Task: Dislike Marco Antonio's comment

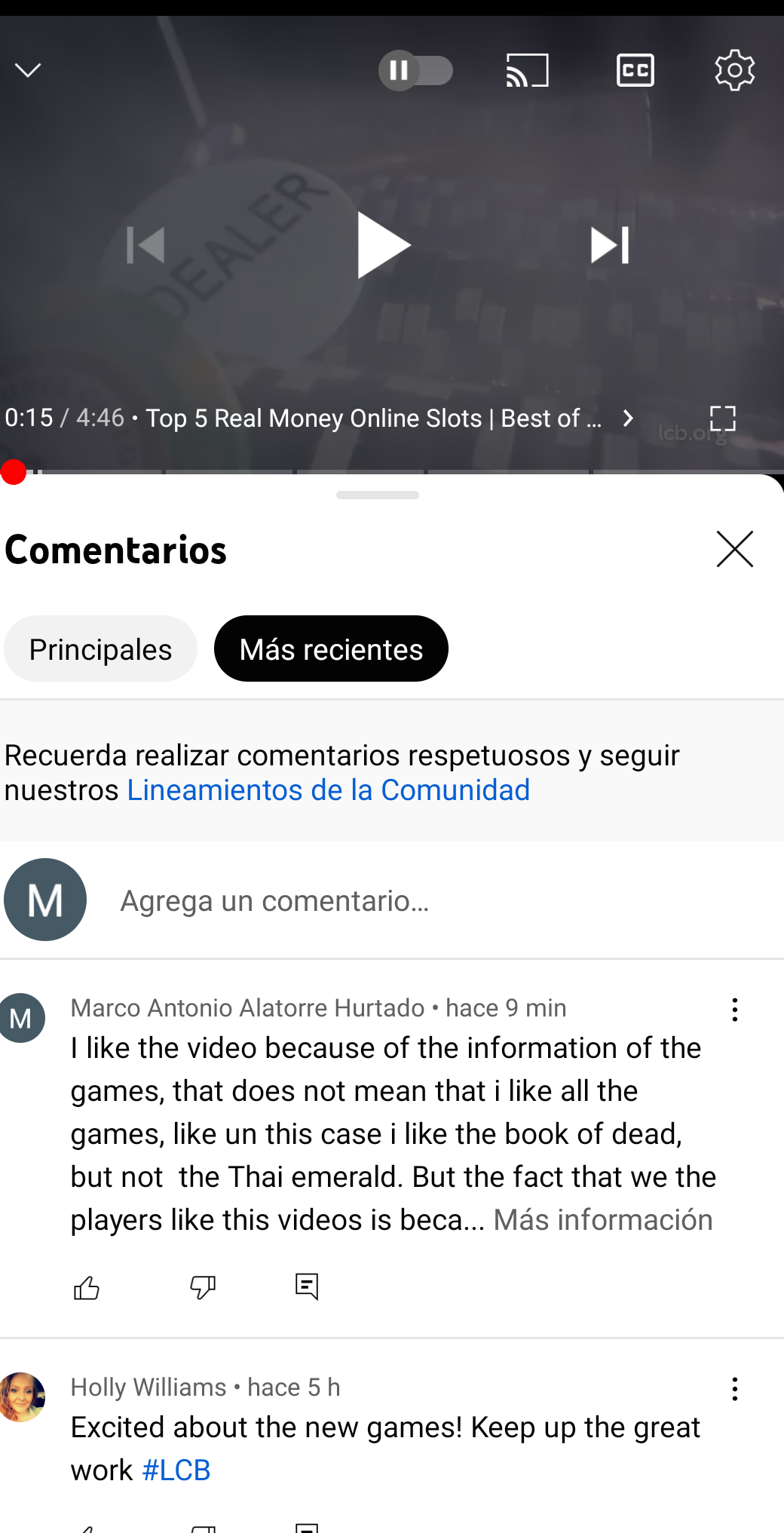Action: coord(203,1287)
